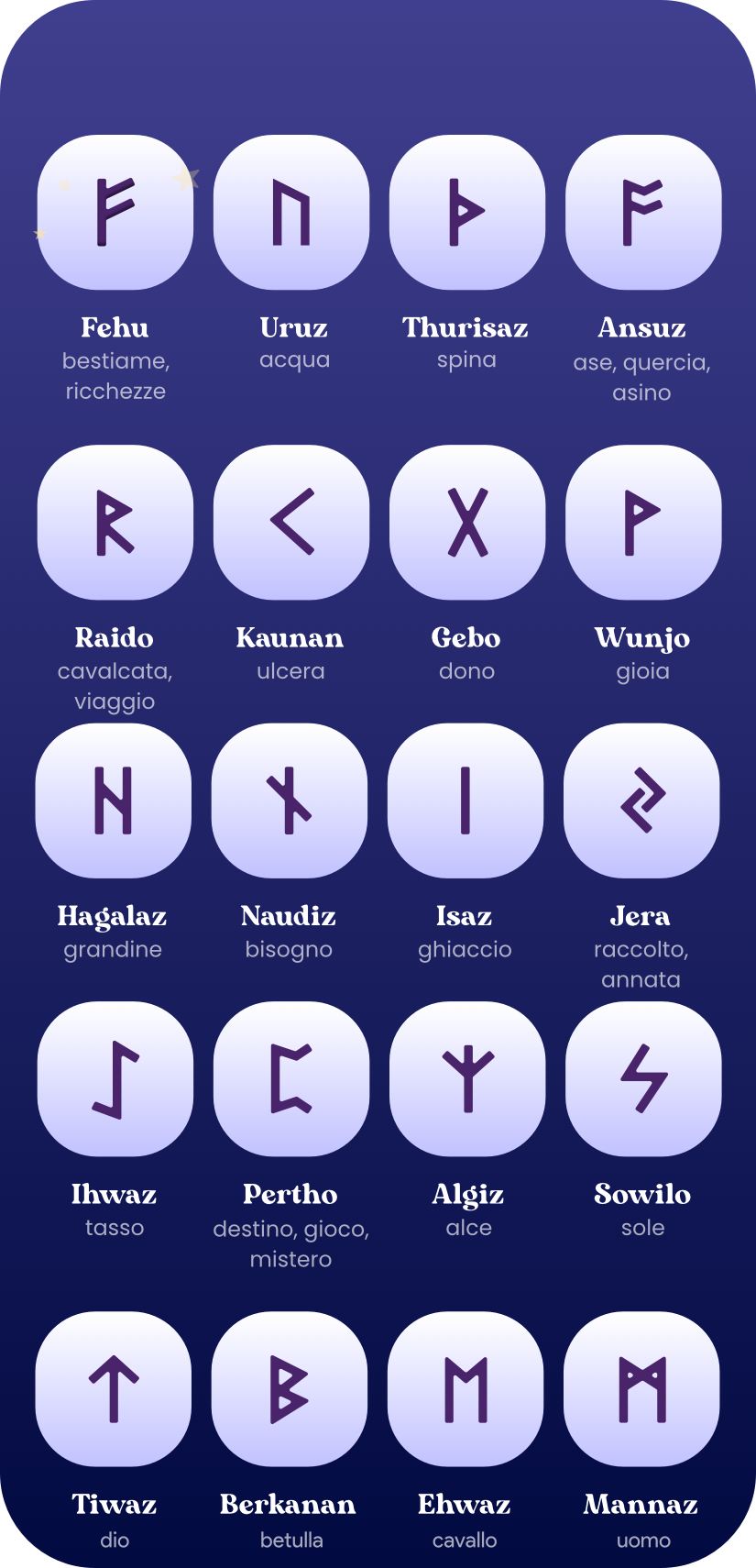Open the Kaunan rune
The image size is (756, 1568).
[291, 523]
